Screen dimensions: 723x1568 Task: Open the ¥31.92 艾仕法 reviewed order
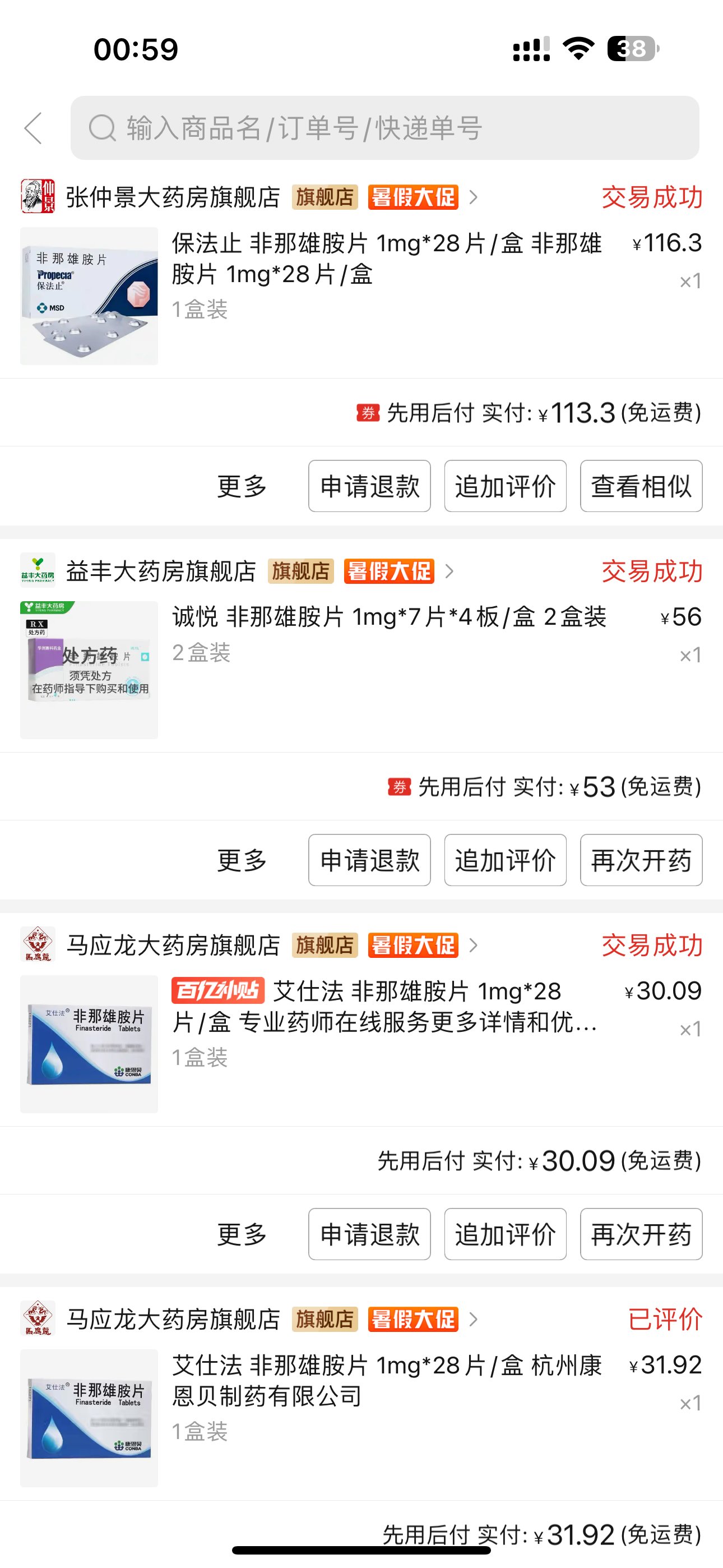[x=386, y=1381]
